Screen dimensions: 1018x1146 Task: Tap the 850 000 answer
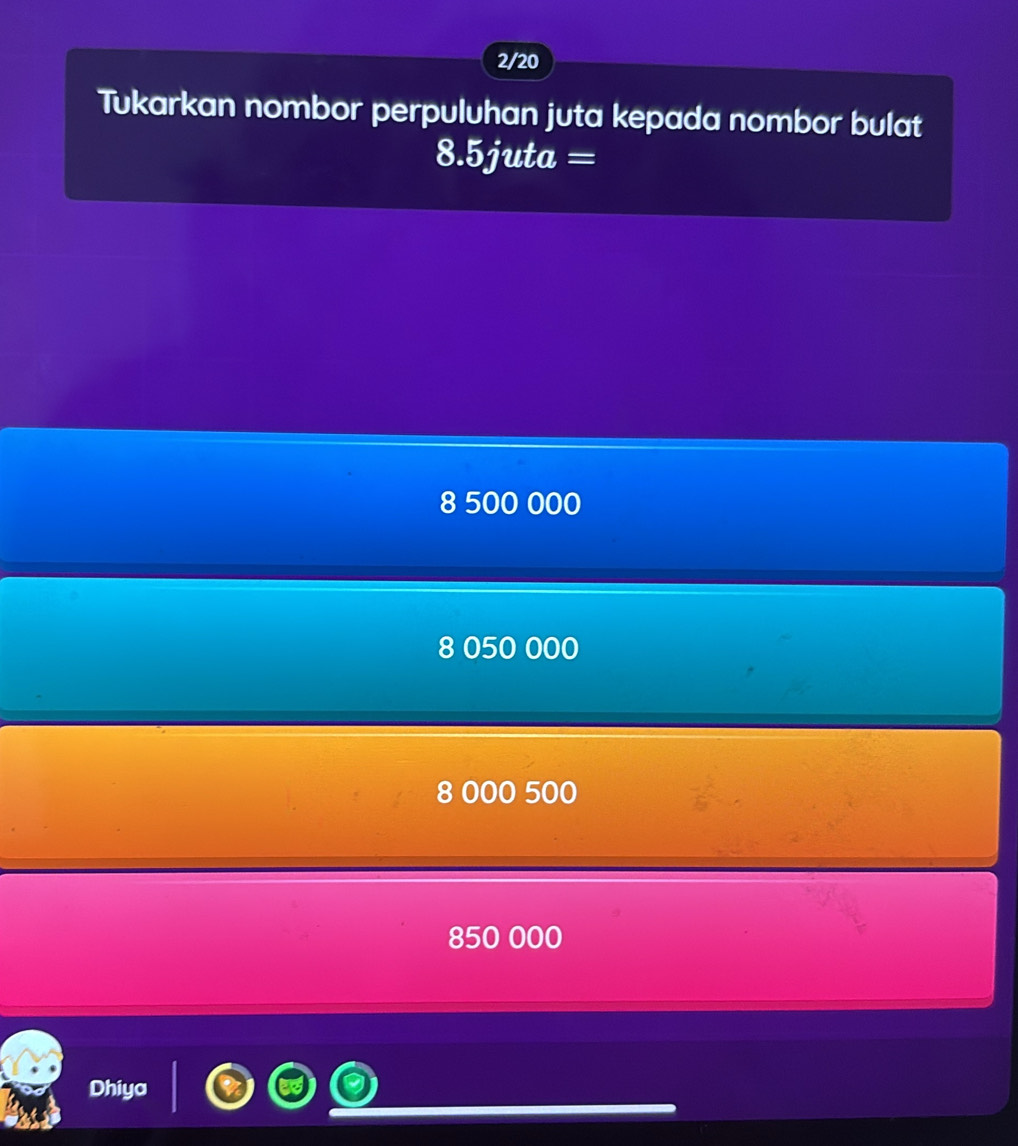(x=505, y=938)
